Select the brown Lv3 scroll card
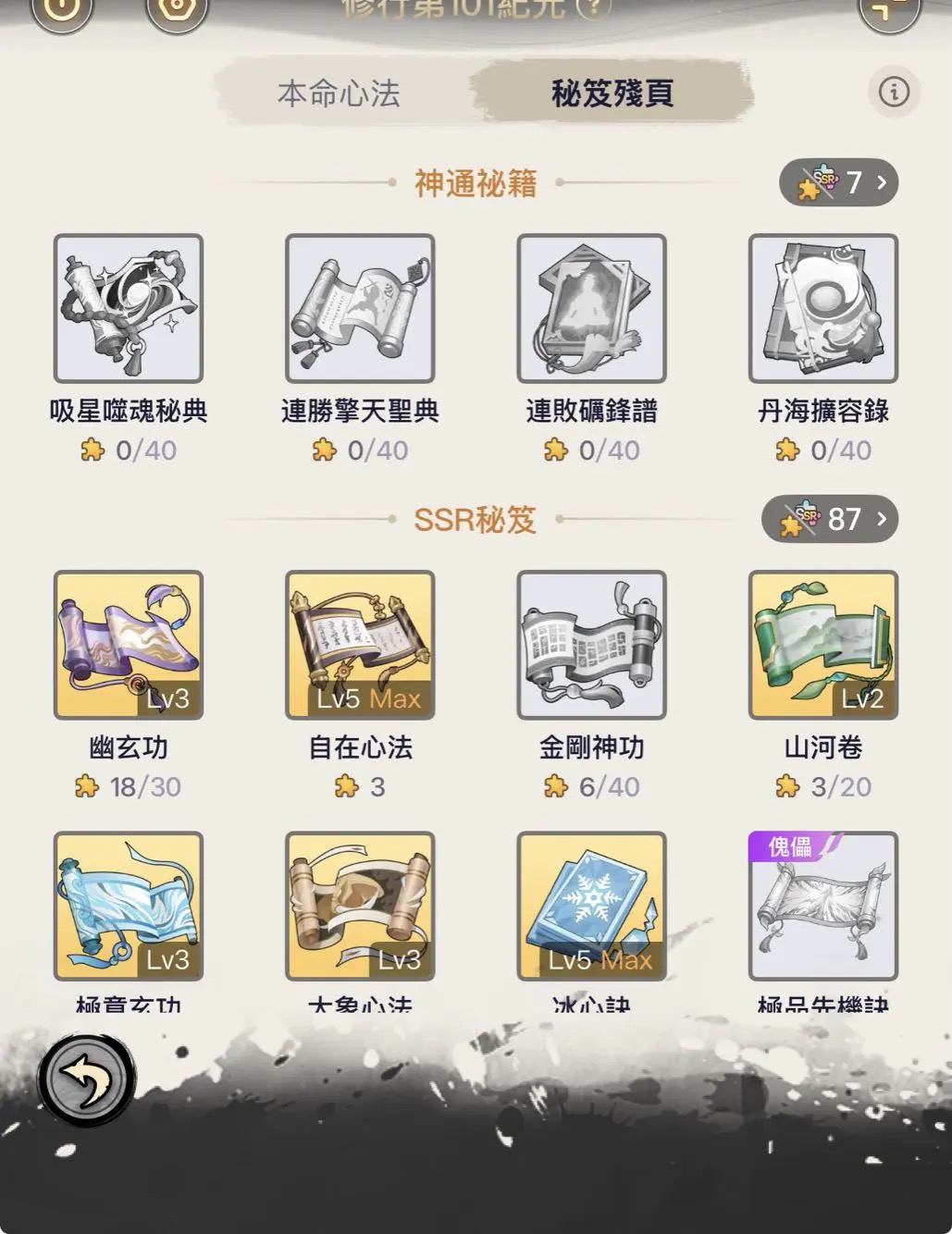Image resolution: width=952 pixels, height=1234 pixels. click(360, 907)
